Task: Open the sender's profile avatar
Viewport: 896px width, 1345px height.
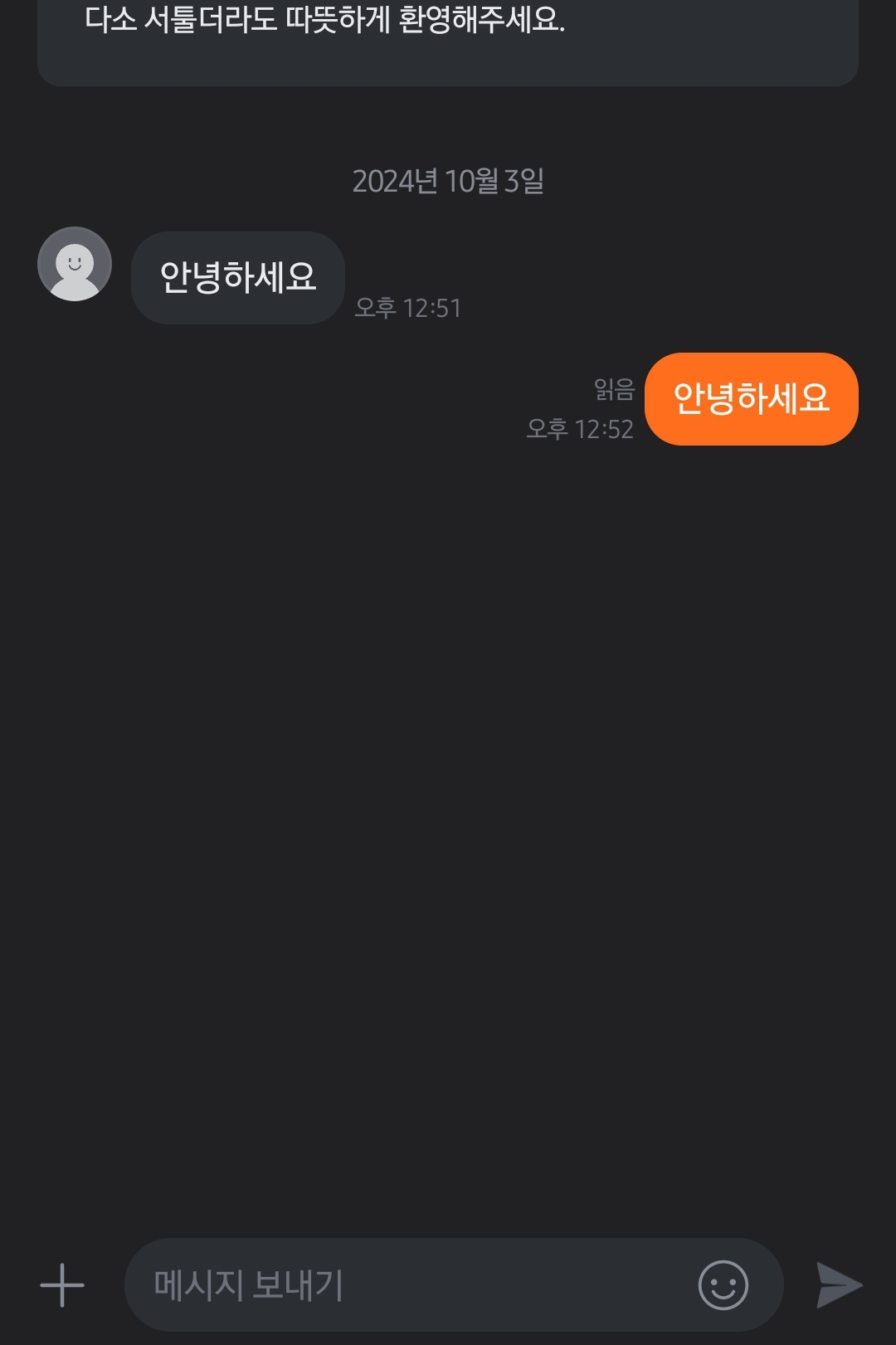Action: (75, 264)
